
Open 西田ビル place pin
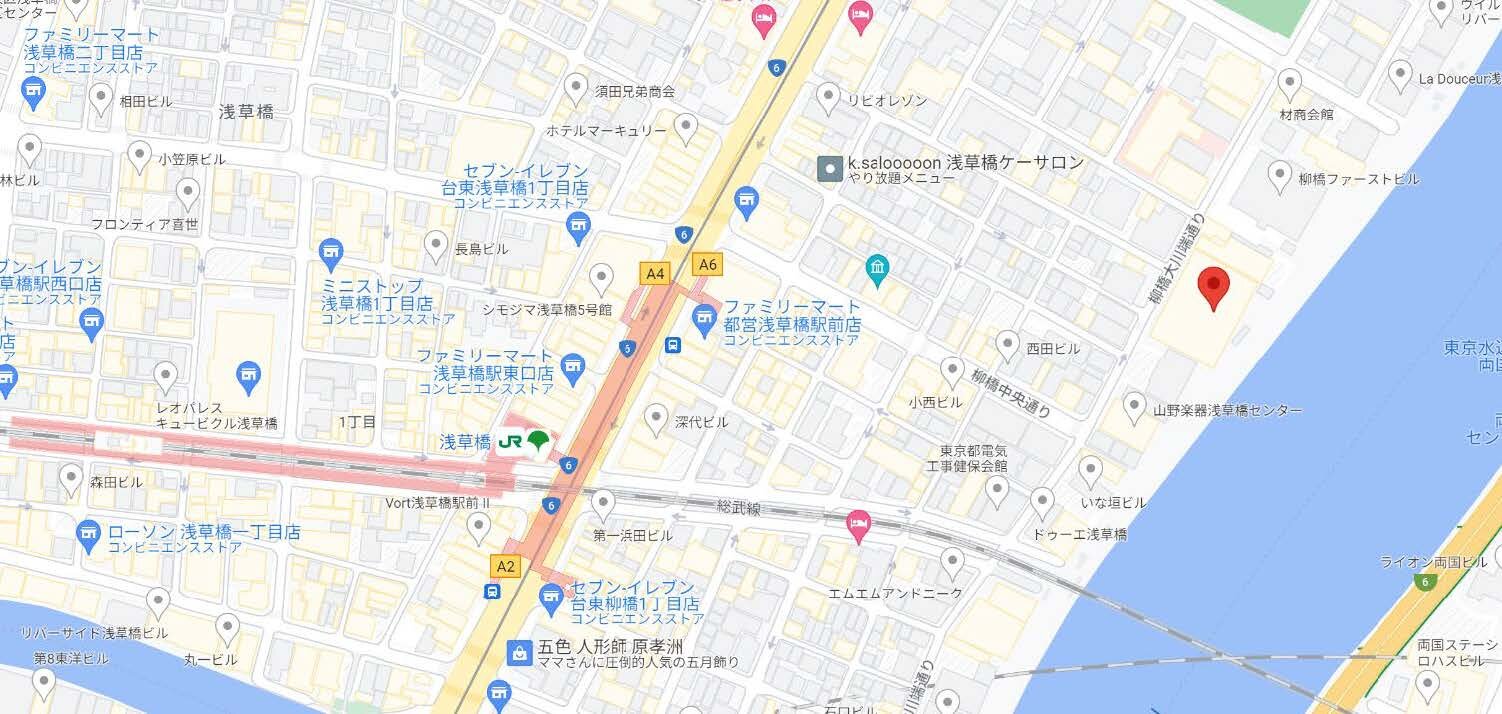[x=1008, y=344]
